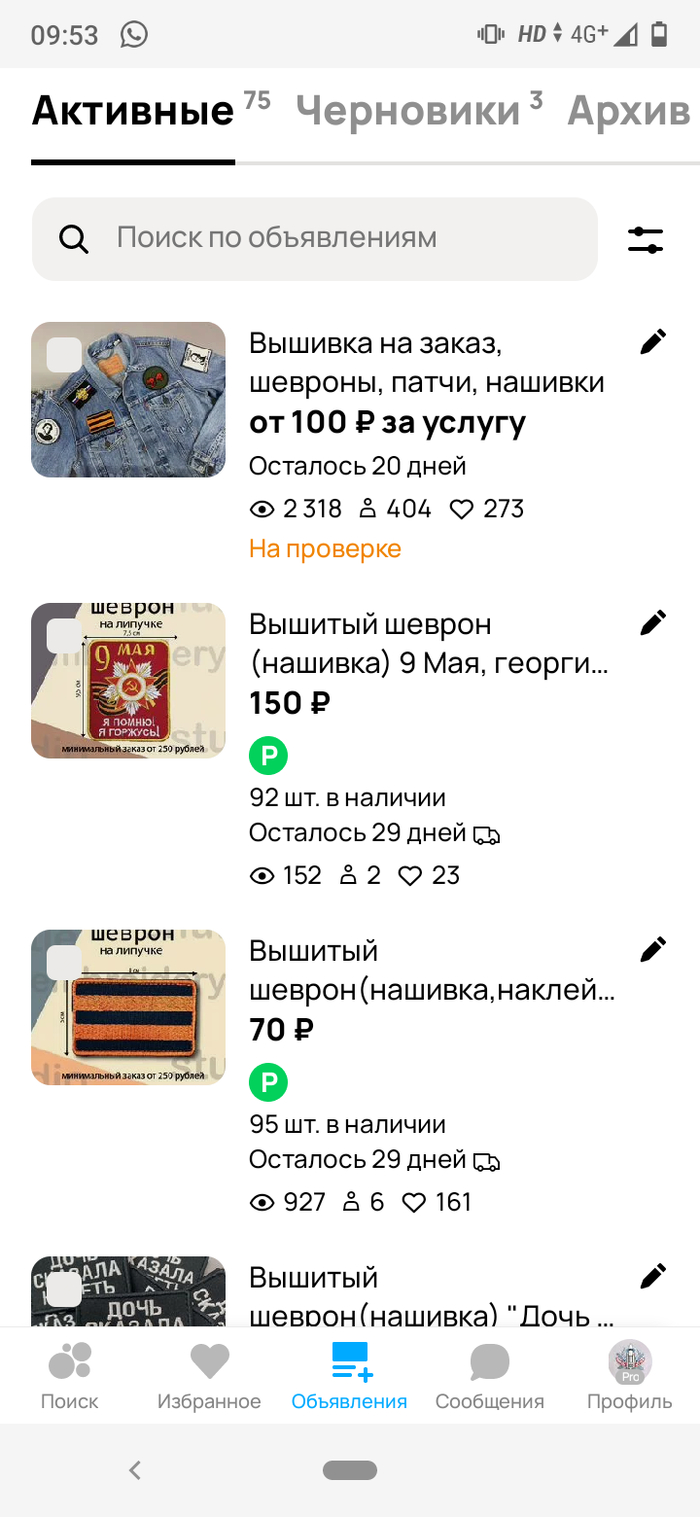
Task: Switch to the Черновики tab
Action: [x=408, y=112]
